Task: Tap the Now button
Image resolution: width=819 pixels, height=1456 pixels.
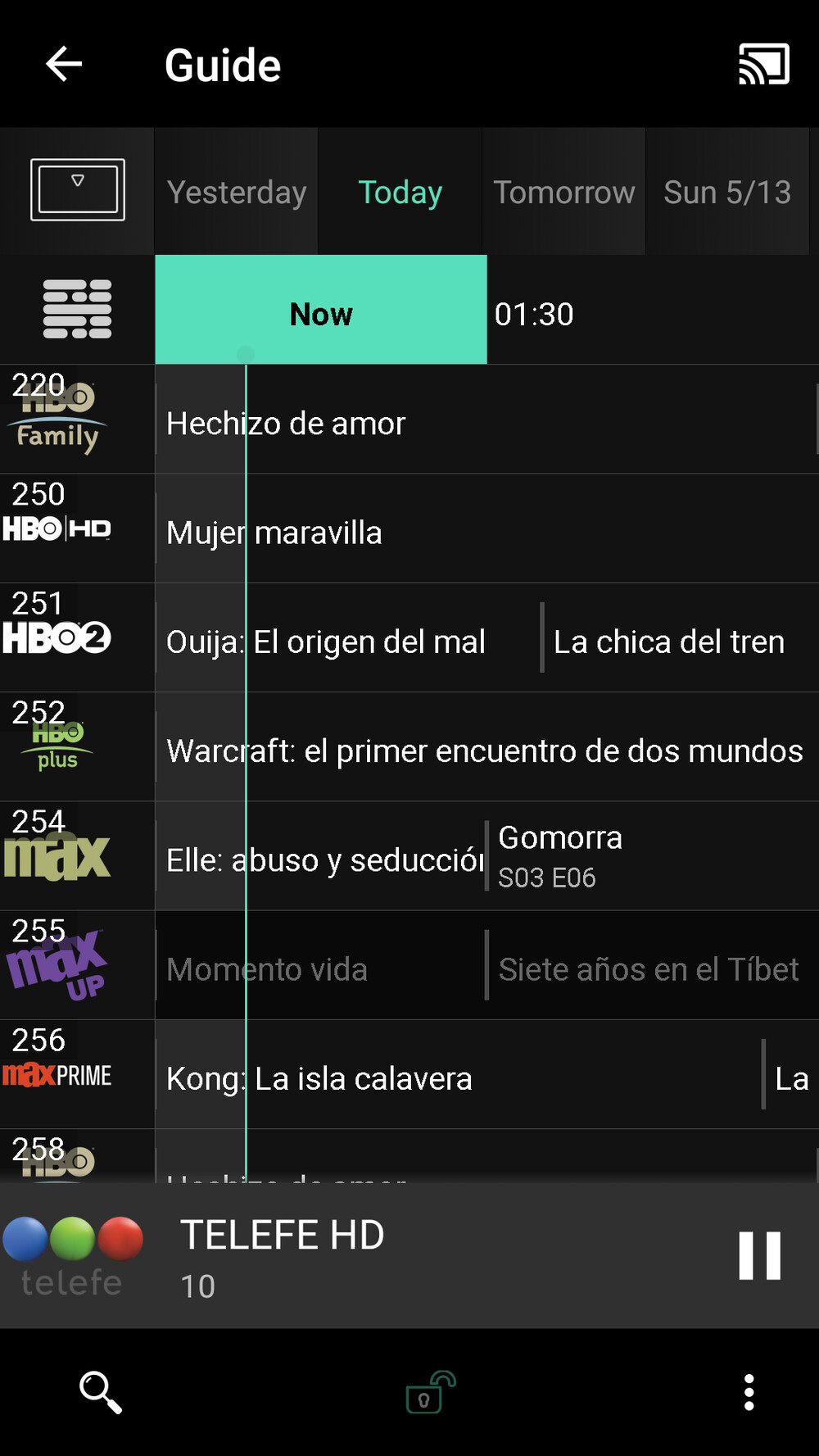Action: pyautogui.click(x=320, y=313)
